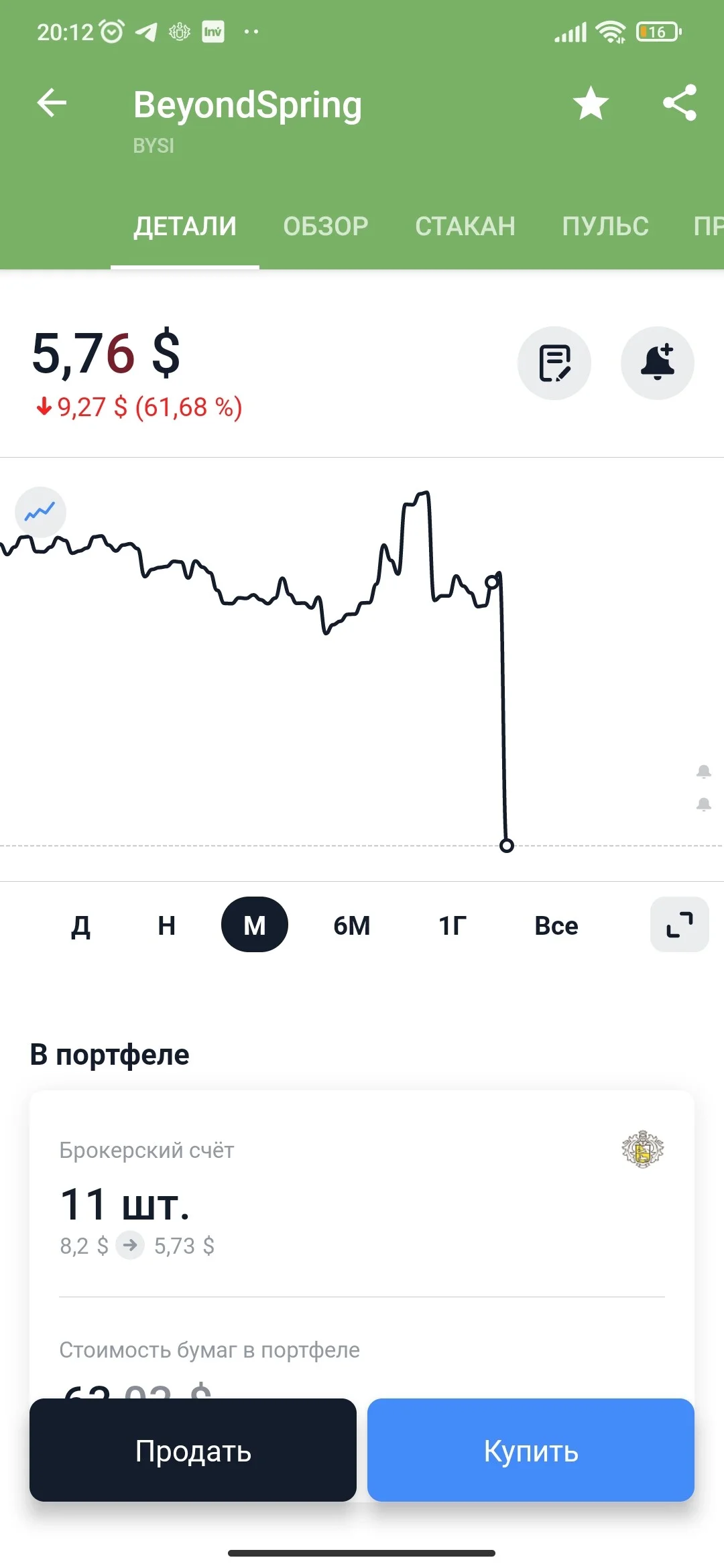Viewport: 724px width, 1568px height.
Task: Tap the Купить button
Action: point(531,1450)
